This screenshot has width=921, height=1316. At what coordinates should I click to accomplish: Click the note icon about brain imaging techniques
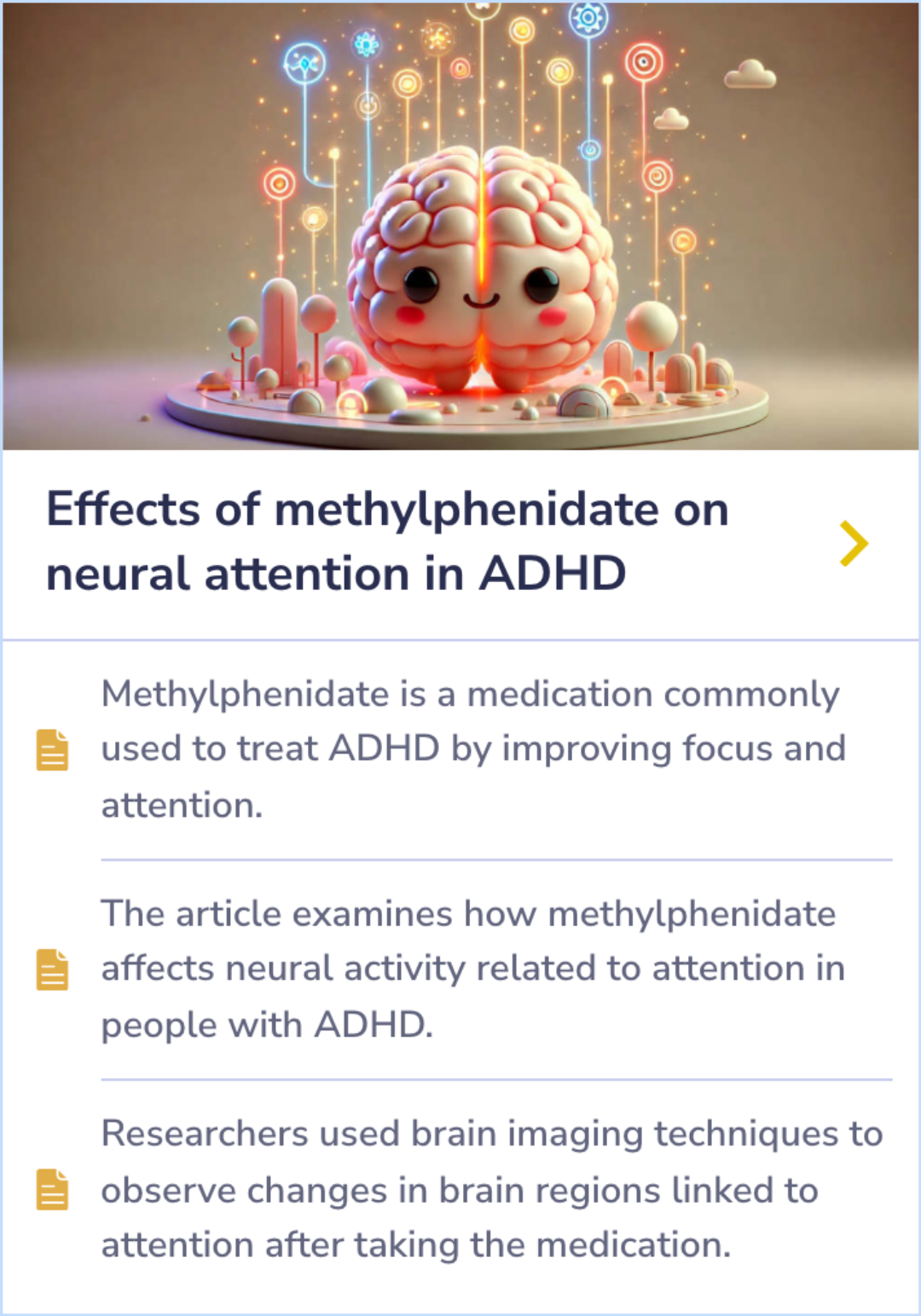pyautogui.click(x=51, y=1190)
